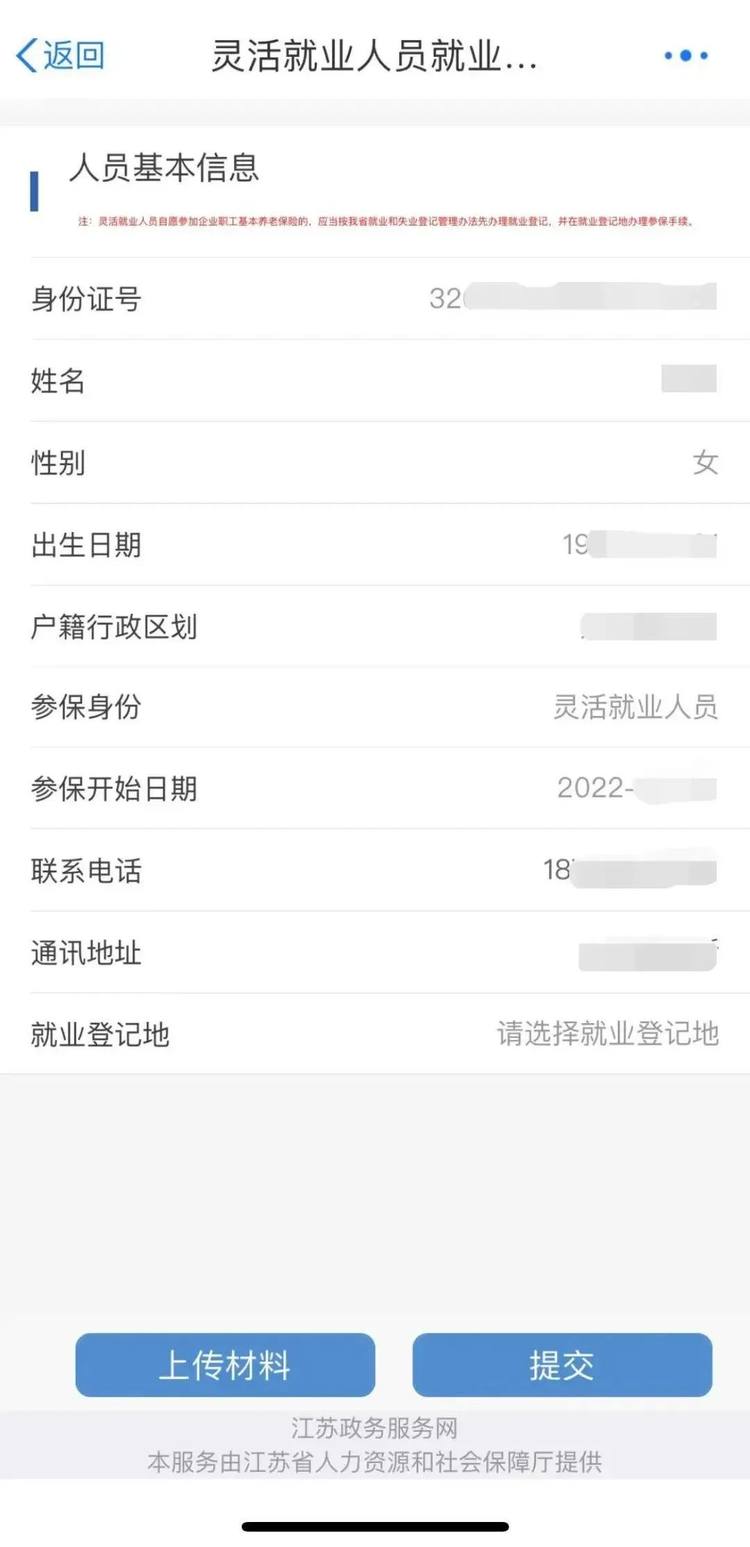Open the three-dot more menu

(686, 56)
